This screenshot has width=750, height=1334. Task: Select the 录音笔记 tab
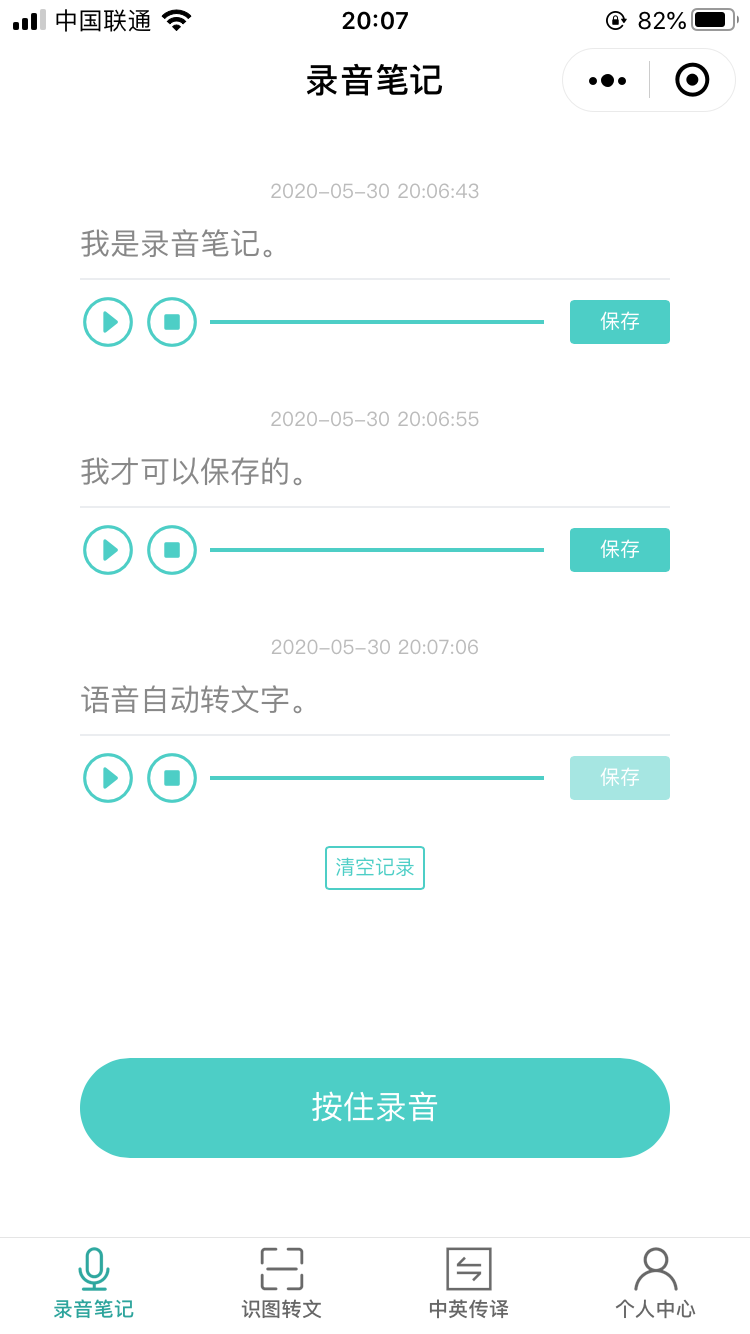[94, 1284]
